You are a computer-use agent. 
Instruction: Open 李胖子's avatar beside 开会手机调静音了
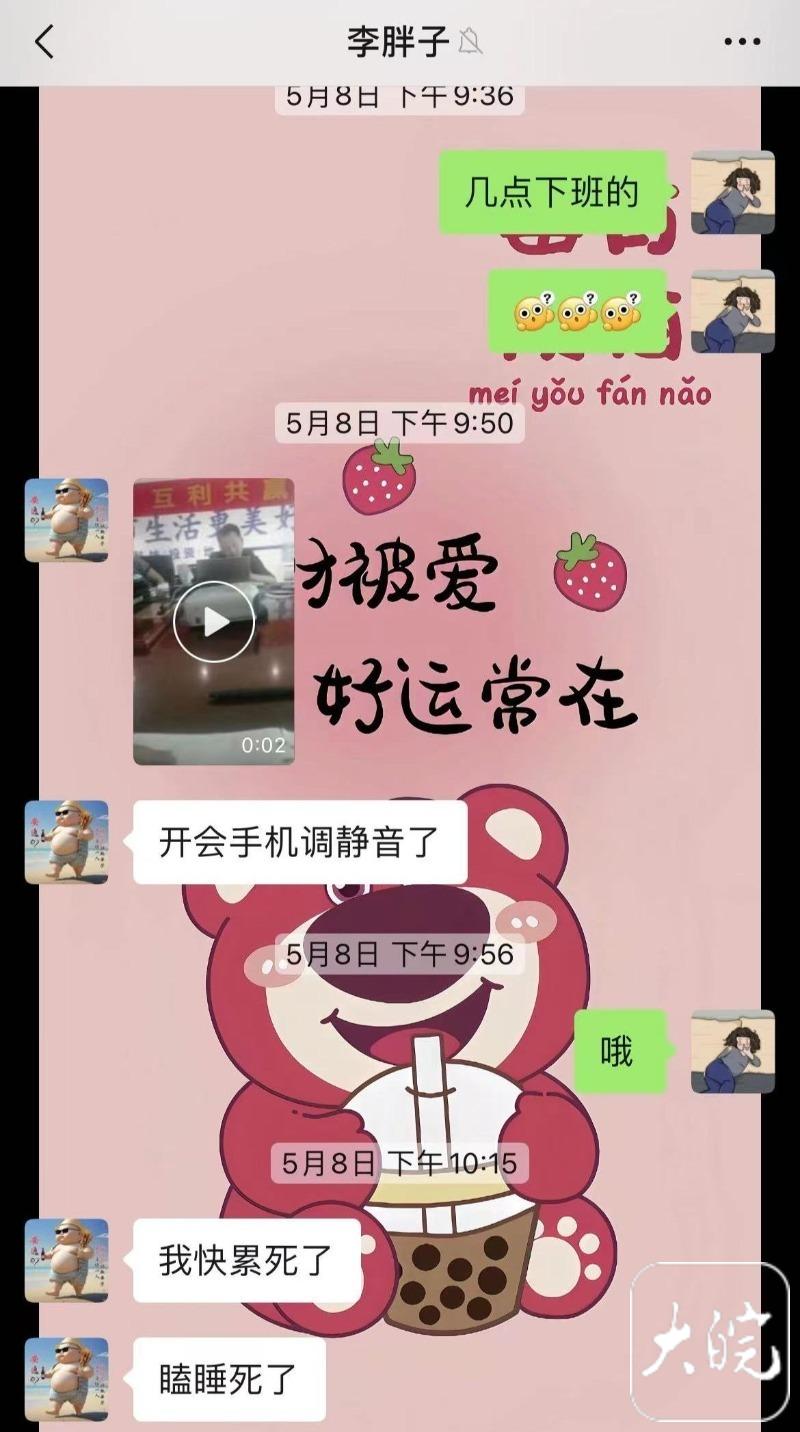66,841
